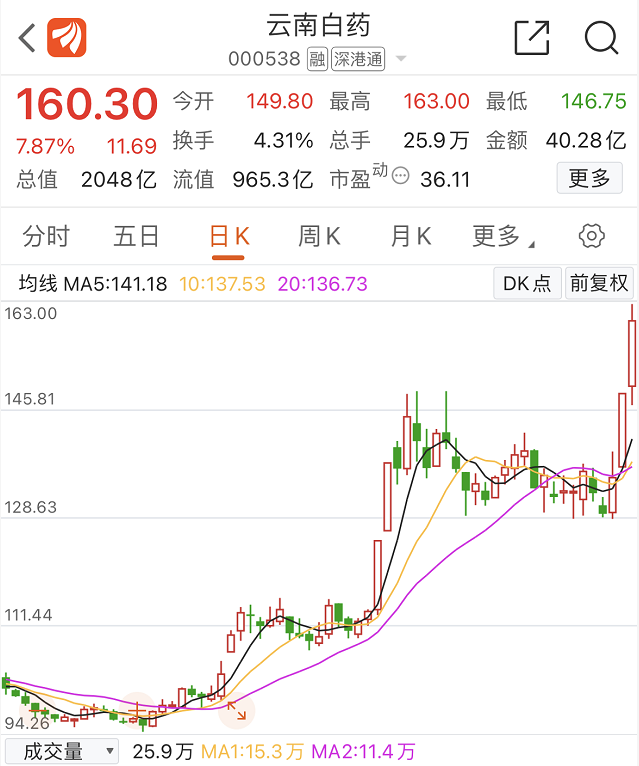Toggle the DK点 indicator
The height and width of the screenshot is (766, 639).
[526, 284]
